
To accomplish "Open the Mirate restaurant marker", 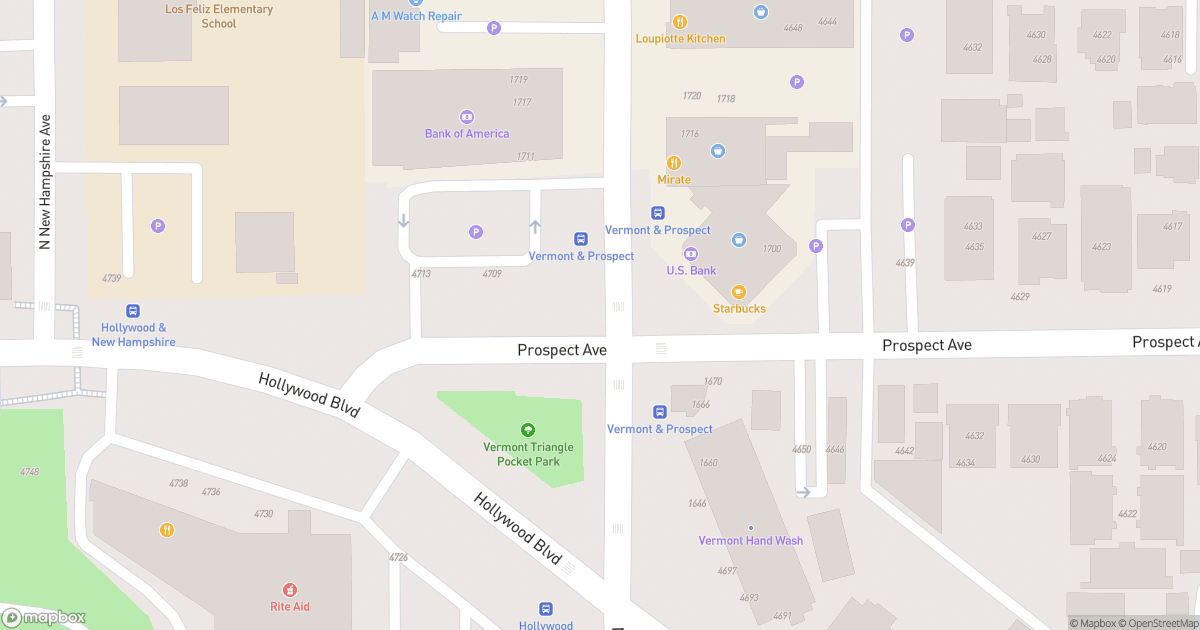I will (674, 163).
